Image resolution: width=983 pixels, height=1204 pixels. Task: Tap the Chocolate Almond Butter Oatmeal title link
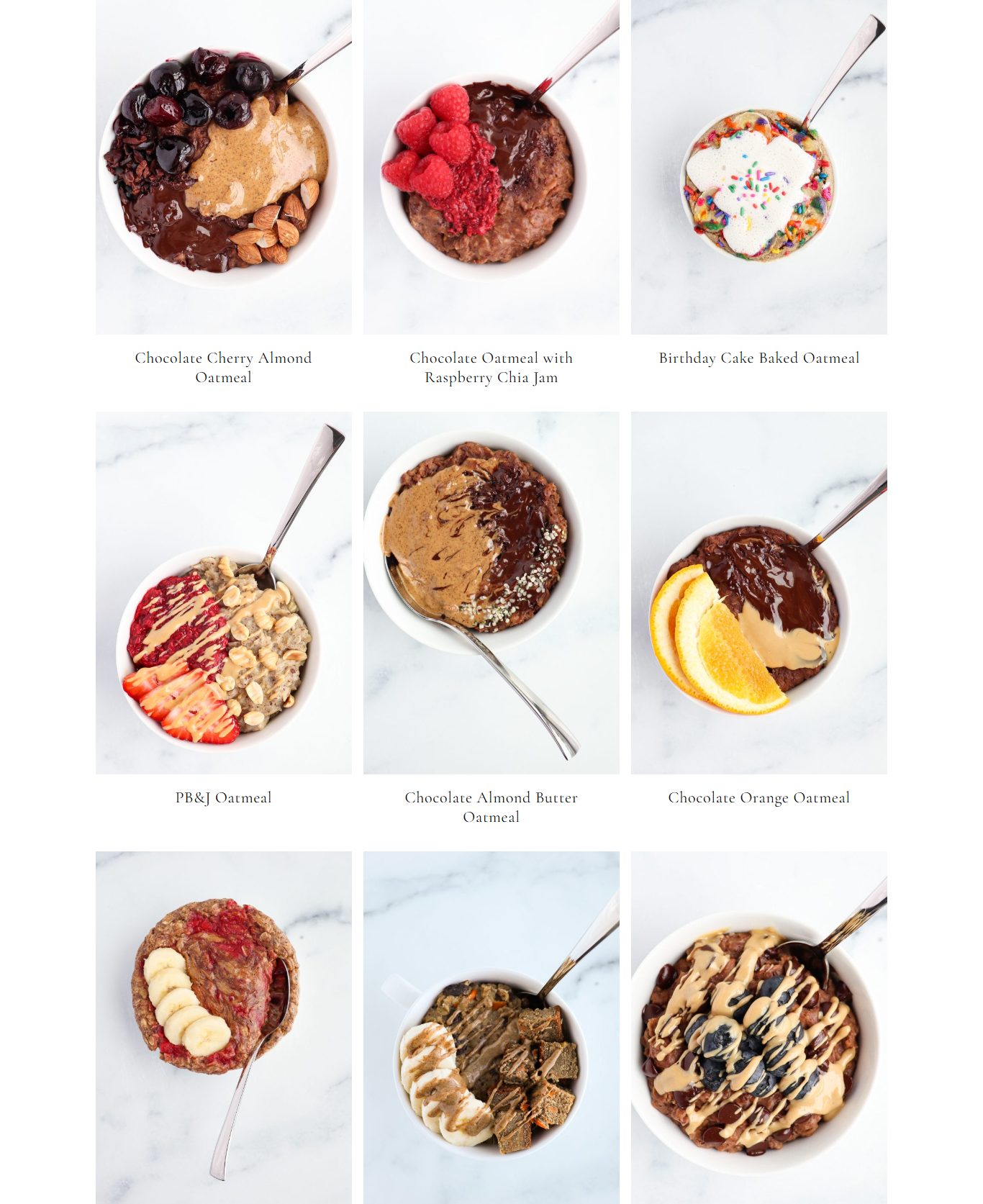point(491,807)
